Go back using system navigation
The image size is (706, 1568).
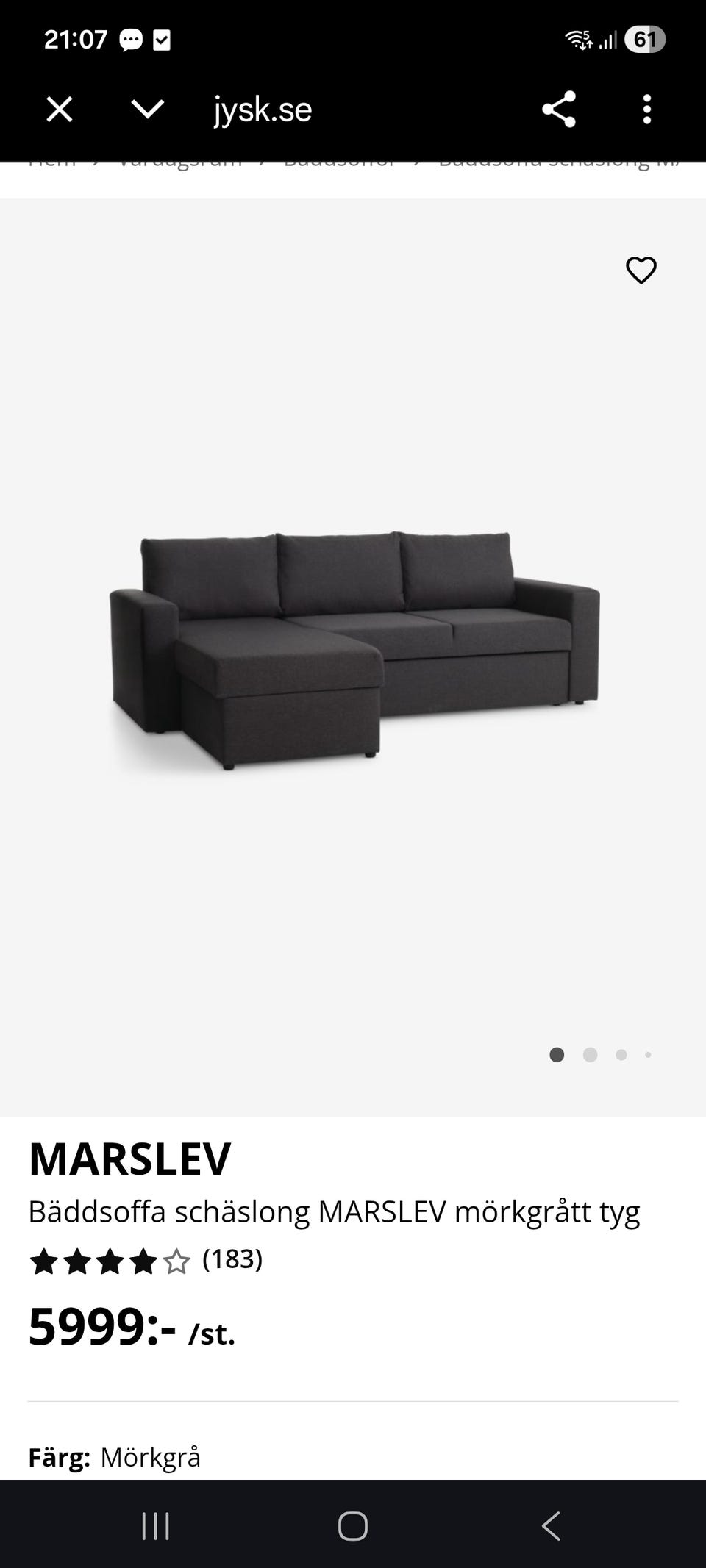pyautogui.click(x=550, y=1526)
